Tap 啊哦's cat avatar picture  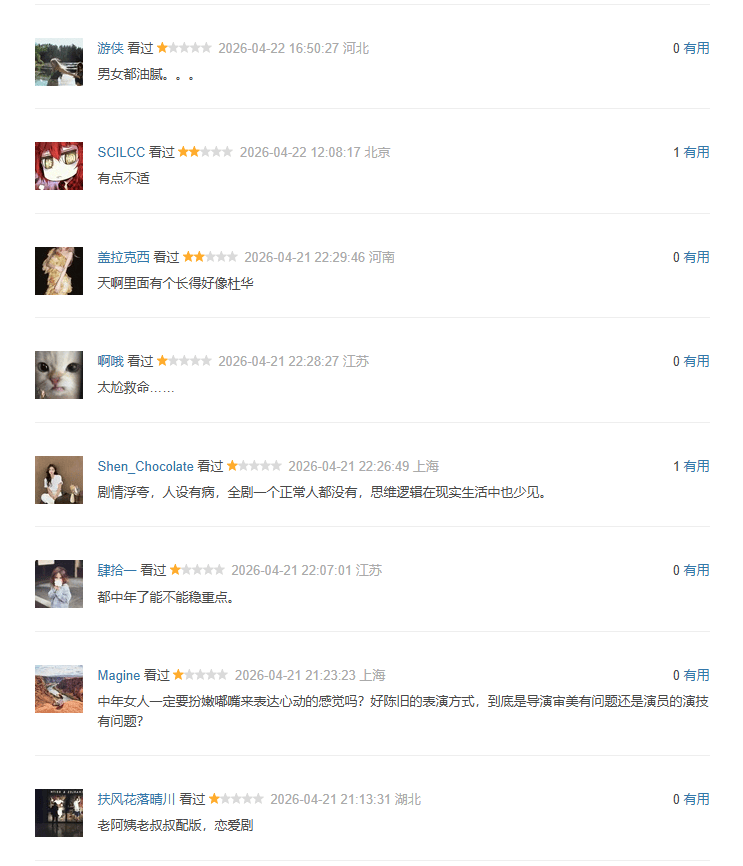(59, 375)
